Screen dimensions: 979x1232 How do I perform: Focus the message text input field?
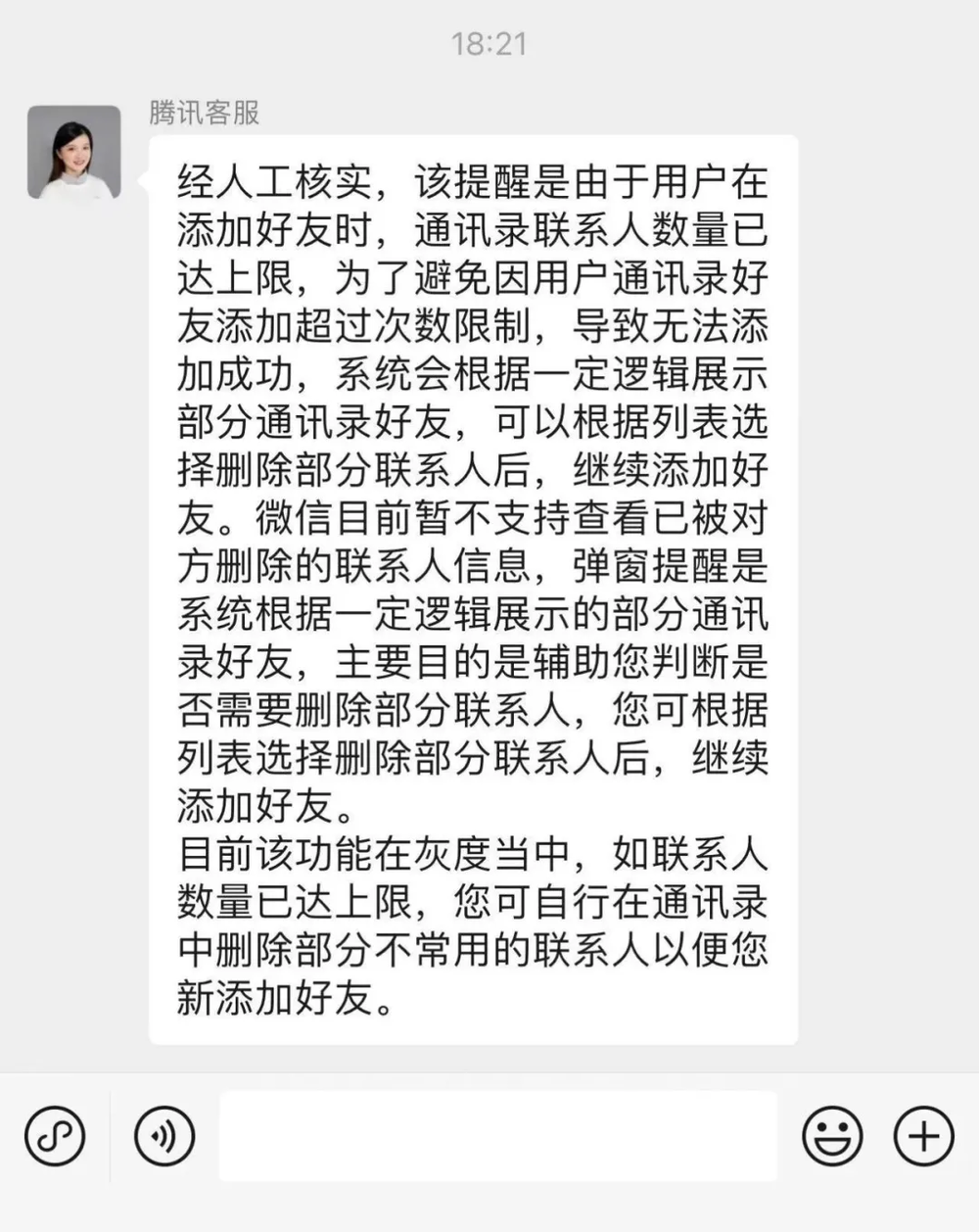tap(497, 1136)
